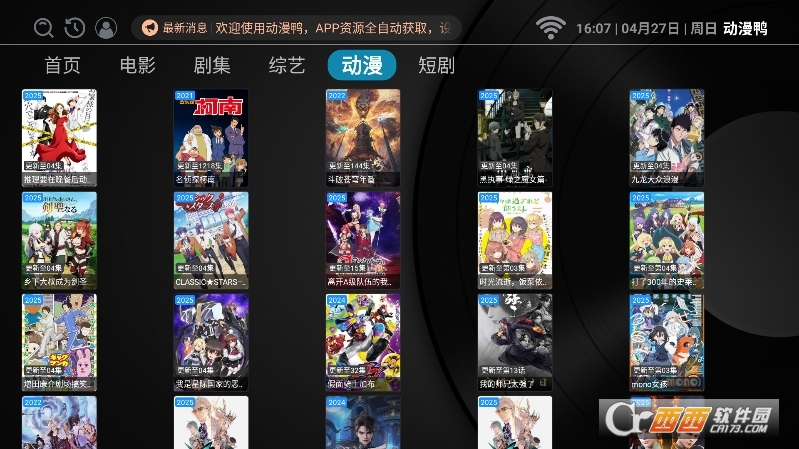Open the 黑执事 anime card

(514, 137)
